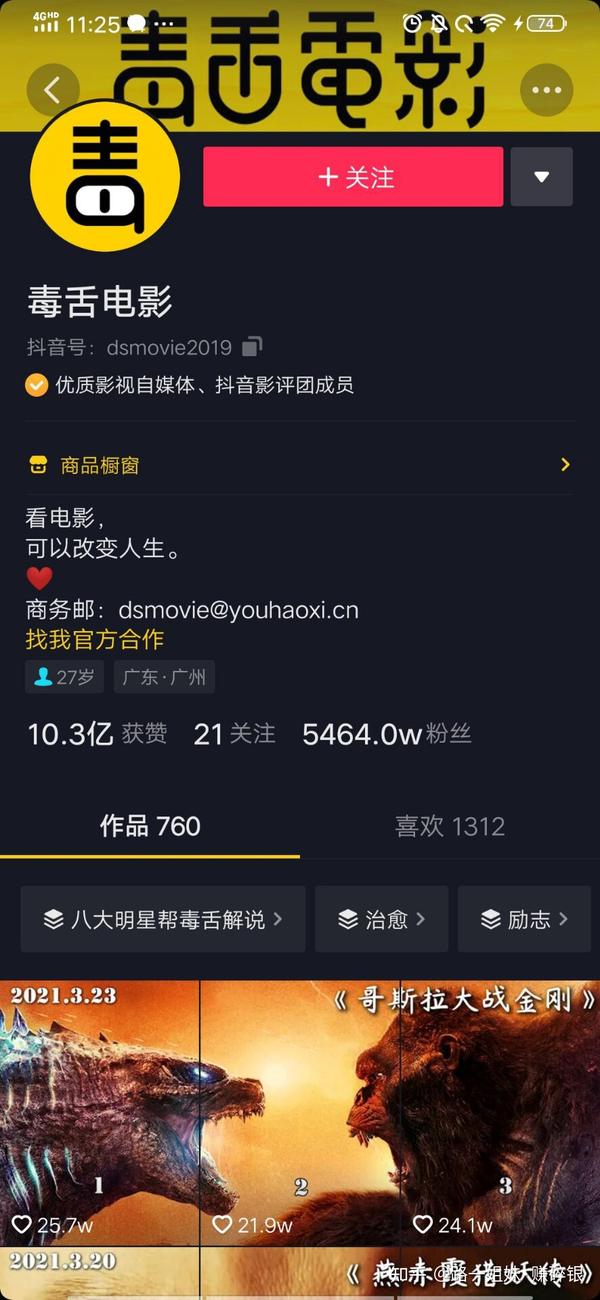
Task: Tap the 找我官方合作 link
Action: (94, 639)
